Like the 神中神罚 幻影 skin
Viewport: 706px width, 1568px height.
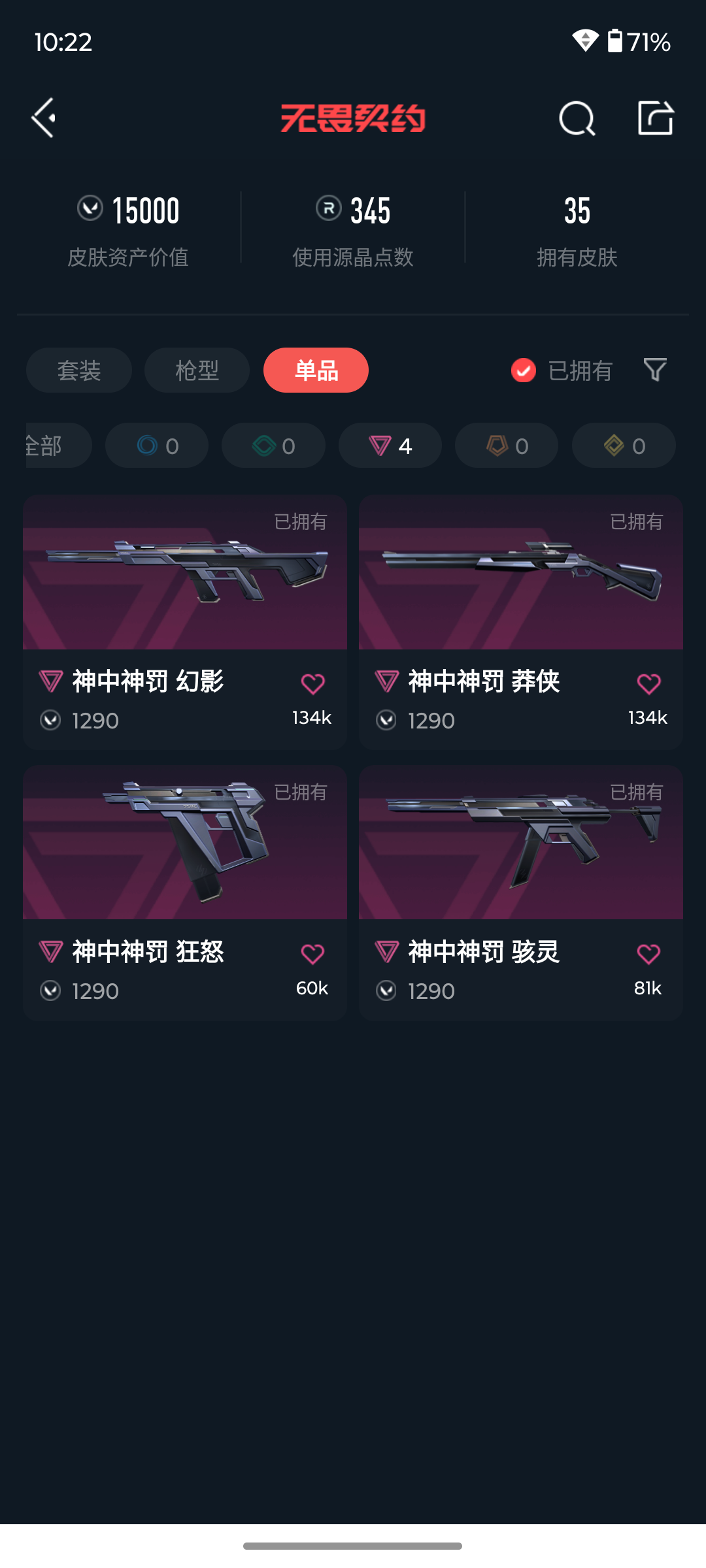pos(312,684)
